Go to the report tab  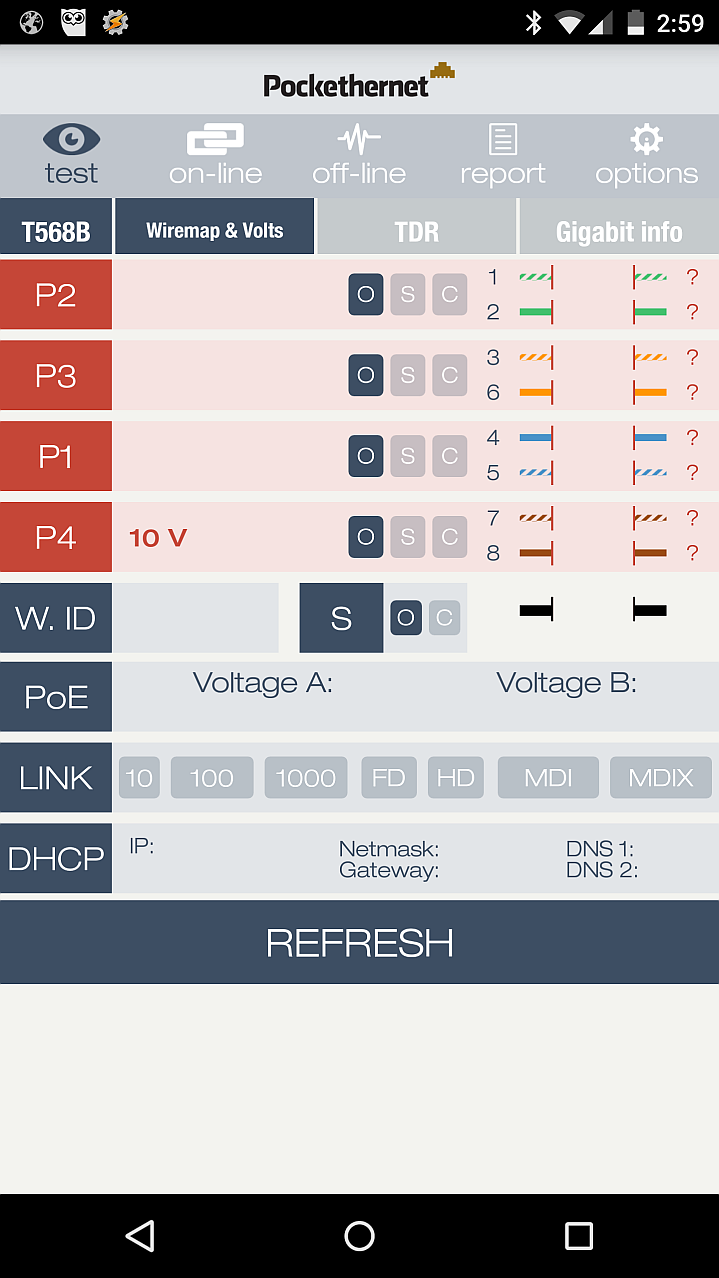coord(503,155)
